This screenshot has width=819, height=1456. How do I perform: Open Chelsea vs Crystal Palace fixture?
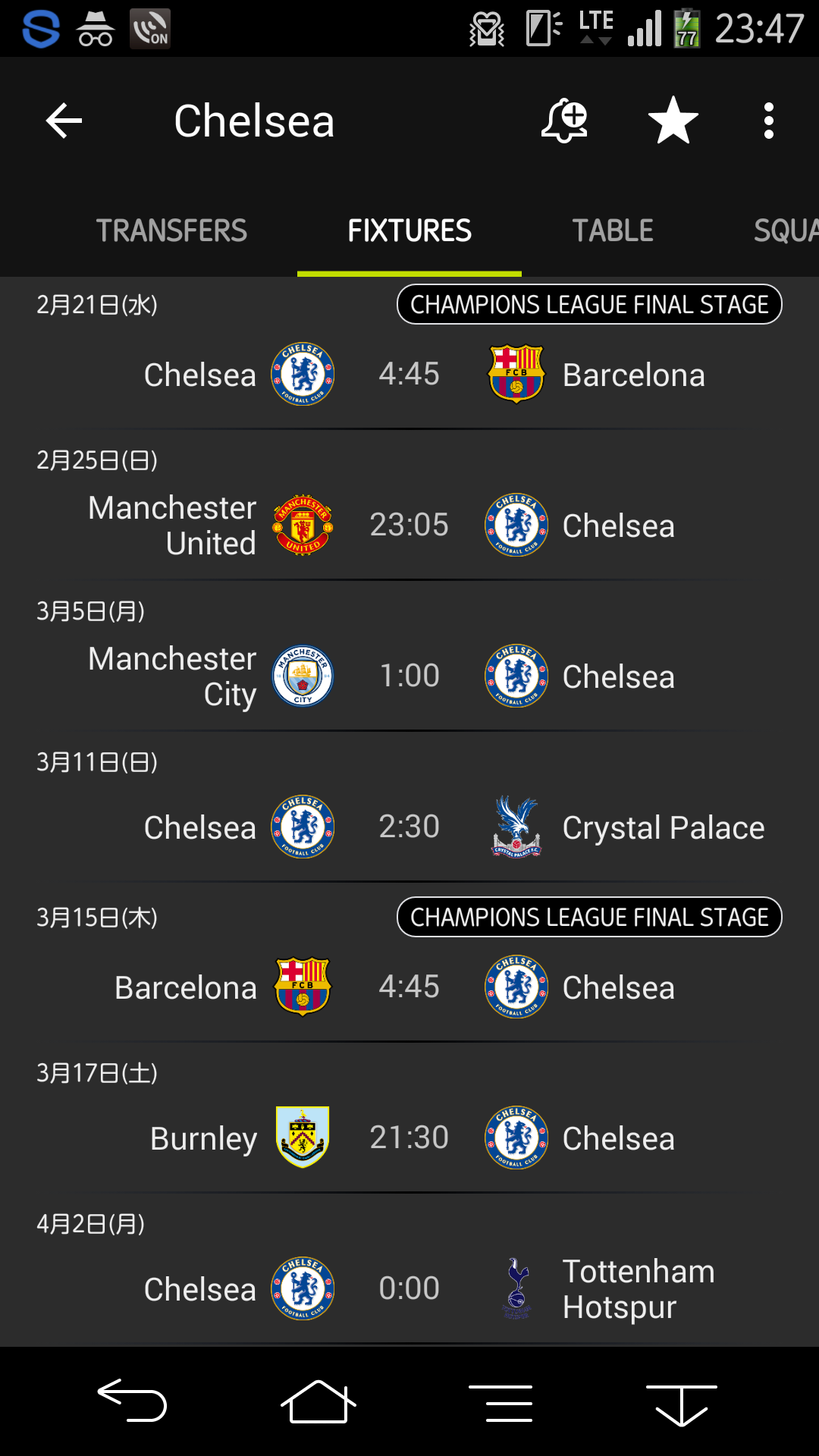click(409, 827)
